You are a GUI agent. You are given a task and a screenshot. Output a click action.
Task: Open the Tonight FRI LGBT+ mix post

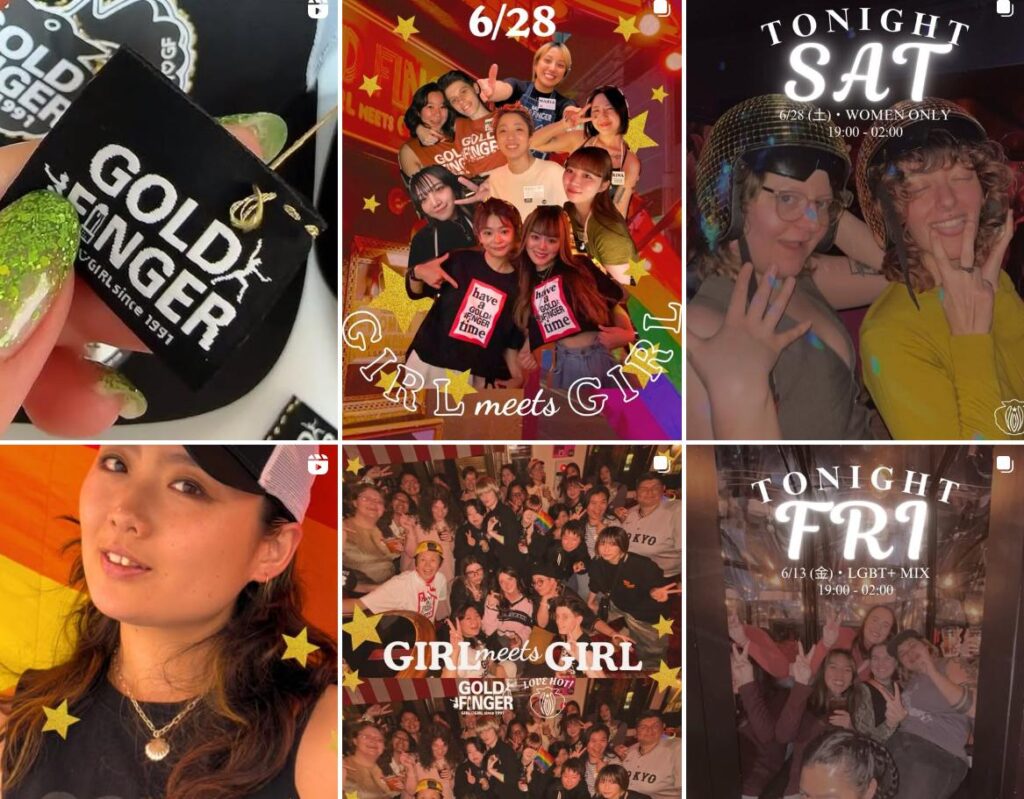tap(855, 621)
